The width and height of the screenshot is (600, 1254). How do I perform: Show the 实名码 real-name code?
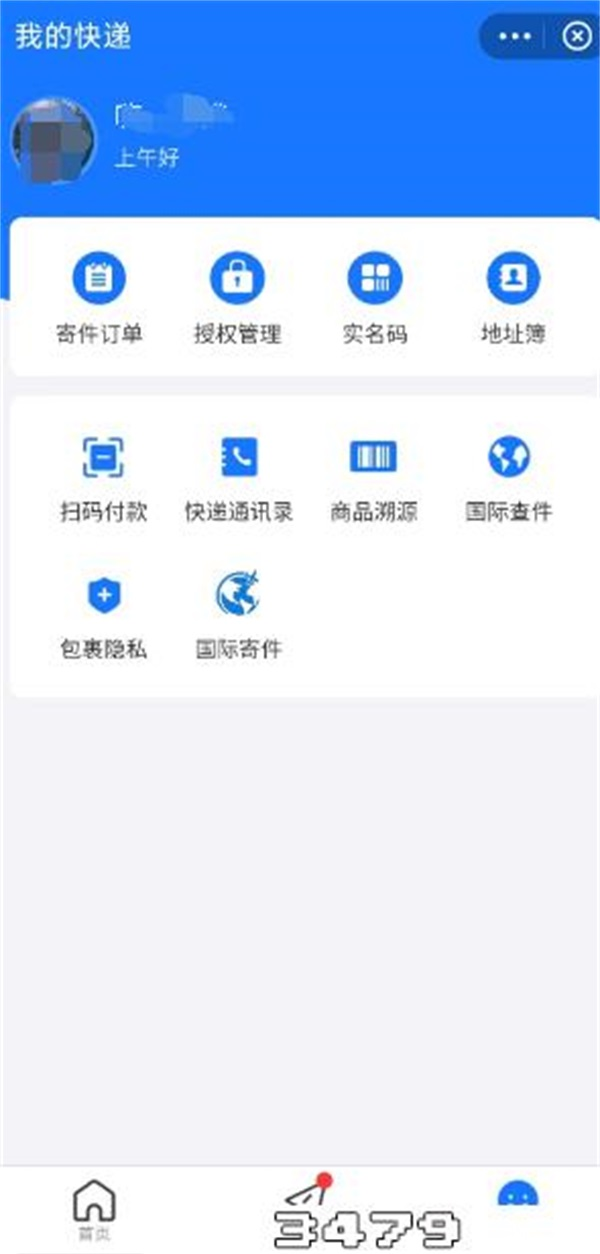point(375,298)
